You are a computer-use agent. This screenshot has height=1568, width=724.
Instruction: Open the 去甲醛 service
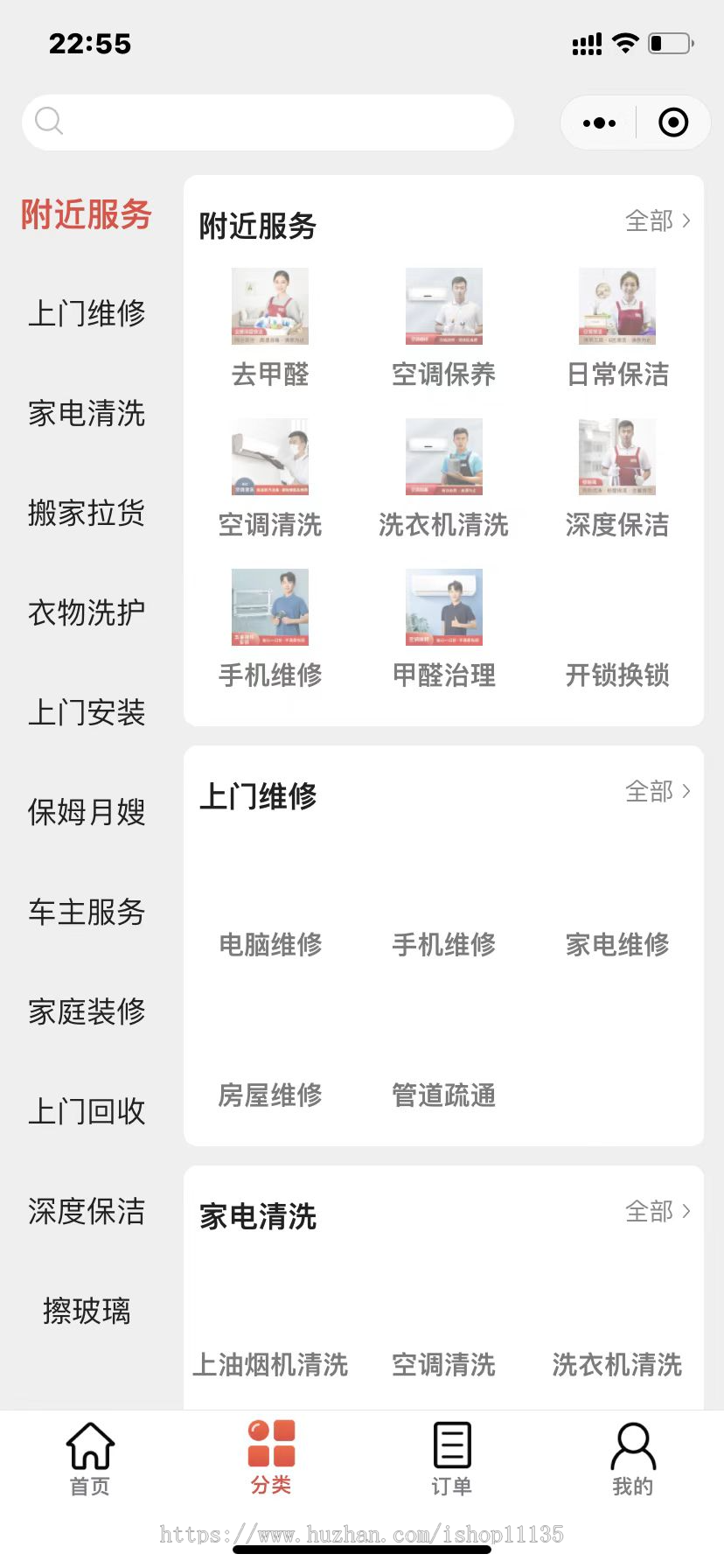270,327
